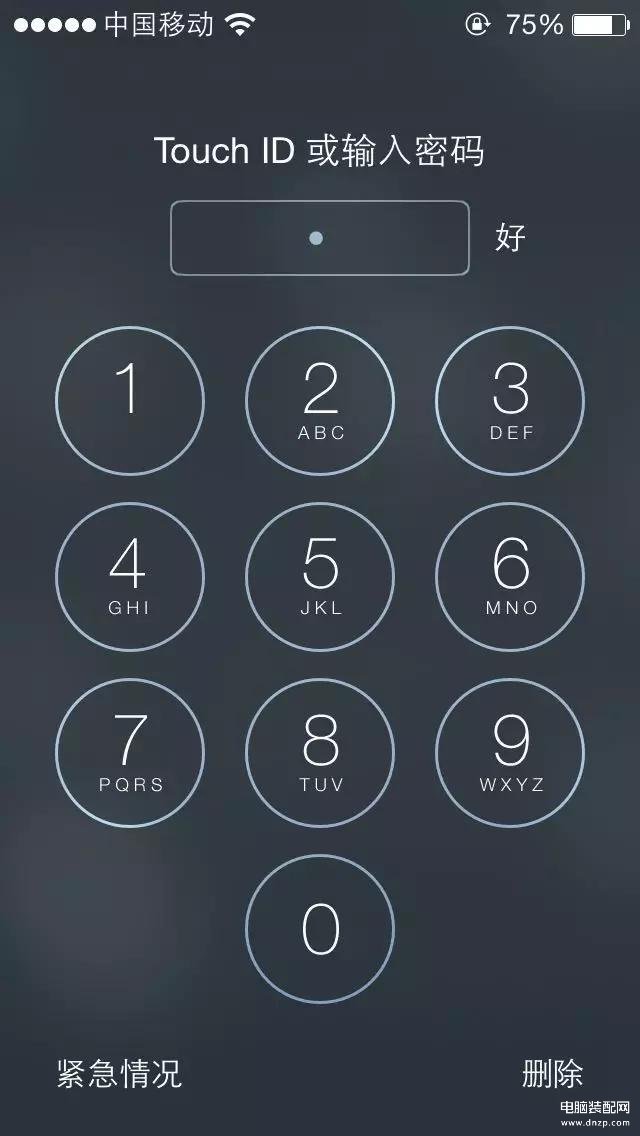The width and height of the screenshot is (640, 1136).
Task: Tap the 2 ABC key
Action: pyautogui.click(x=320, y=401)
